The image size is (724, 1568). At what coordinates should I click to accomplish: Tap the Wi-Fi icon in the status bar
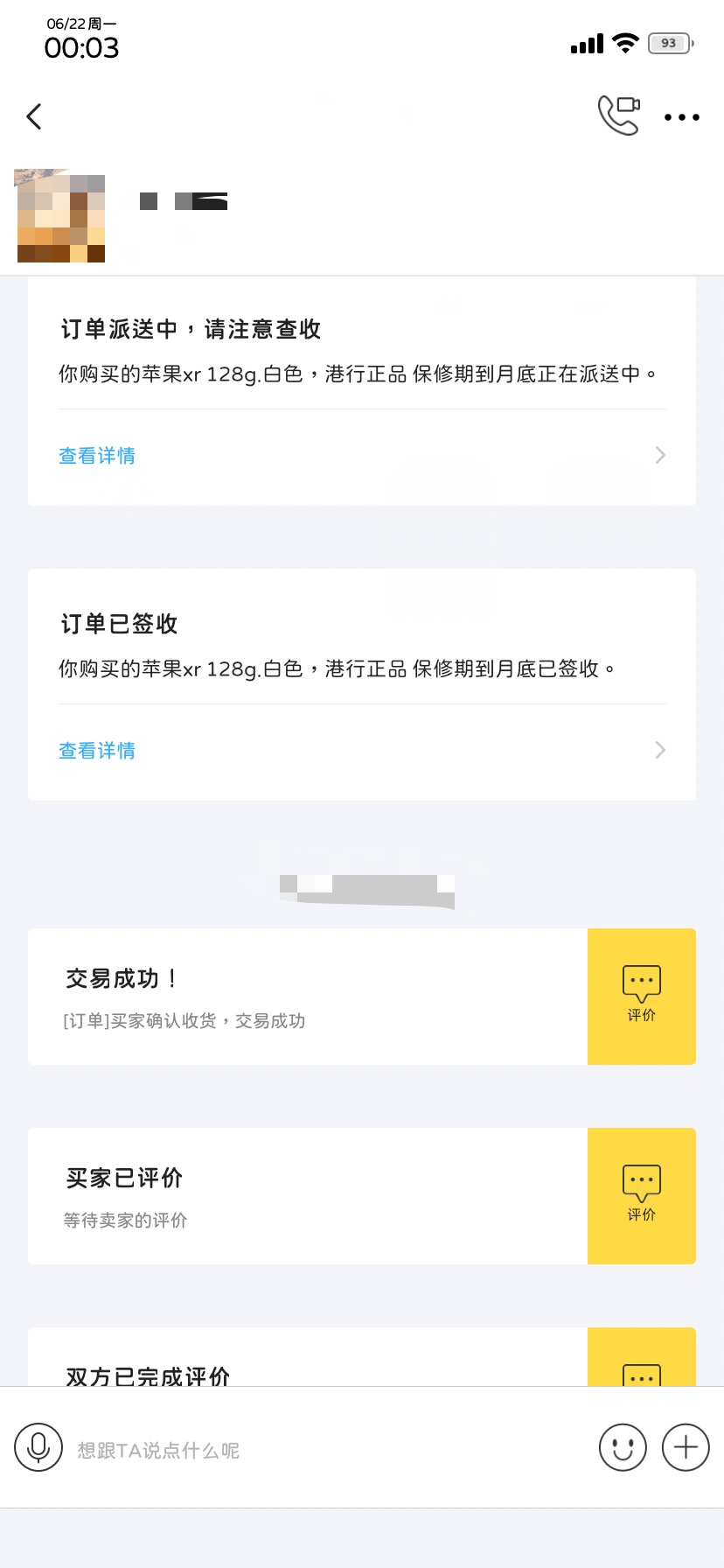tap(627, 43)
